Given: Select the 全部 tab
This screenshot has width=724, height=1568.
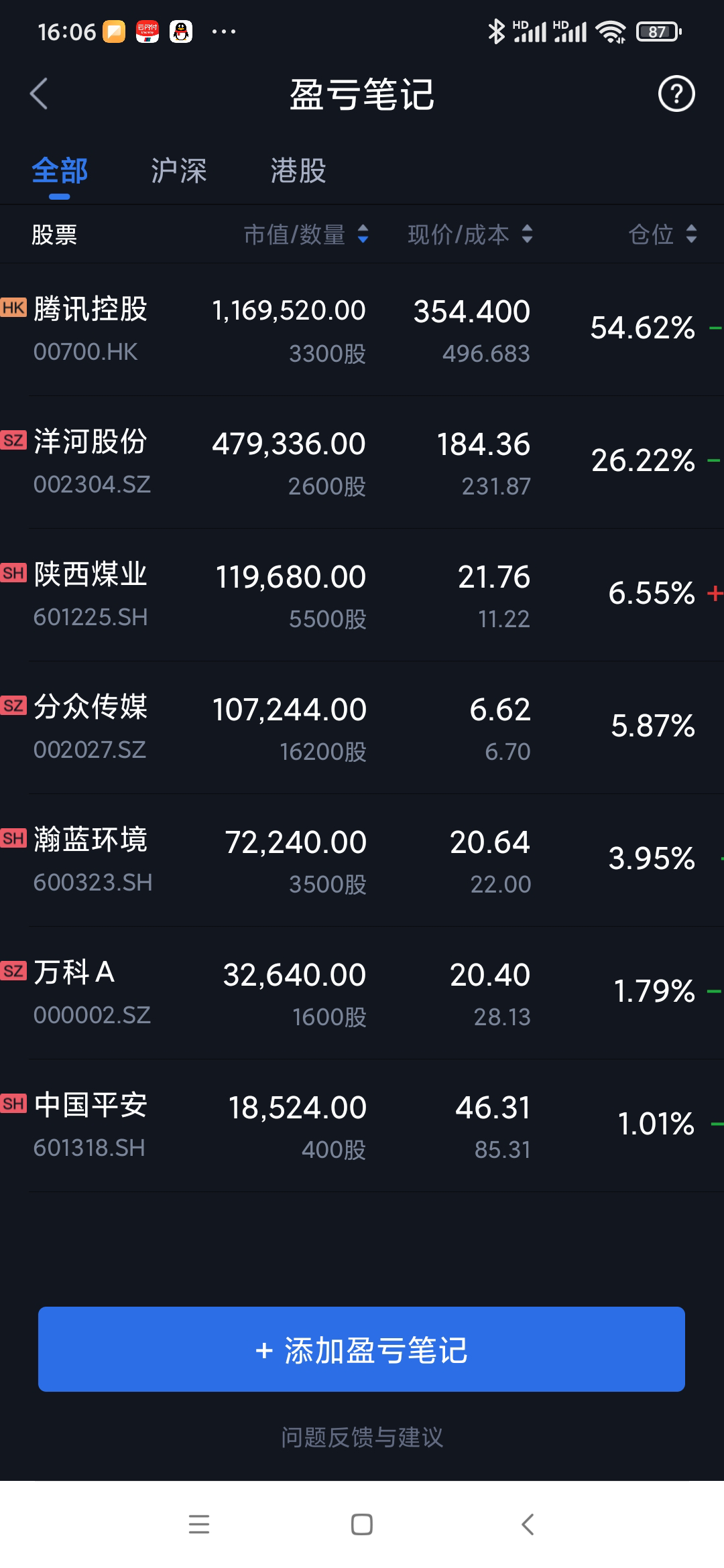Looking at the screenshot, I should 60,171.
